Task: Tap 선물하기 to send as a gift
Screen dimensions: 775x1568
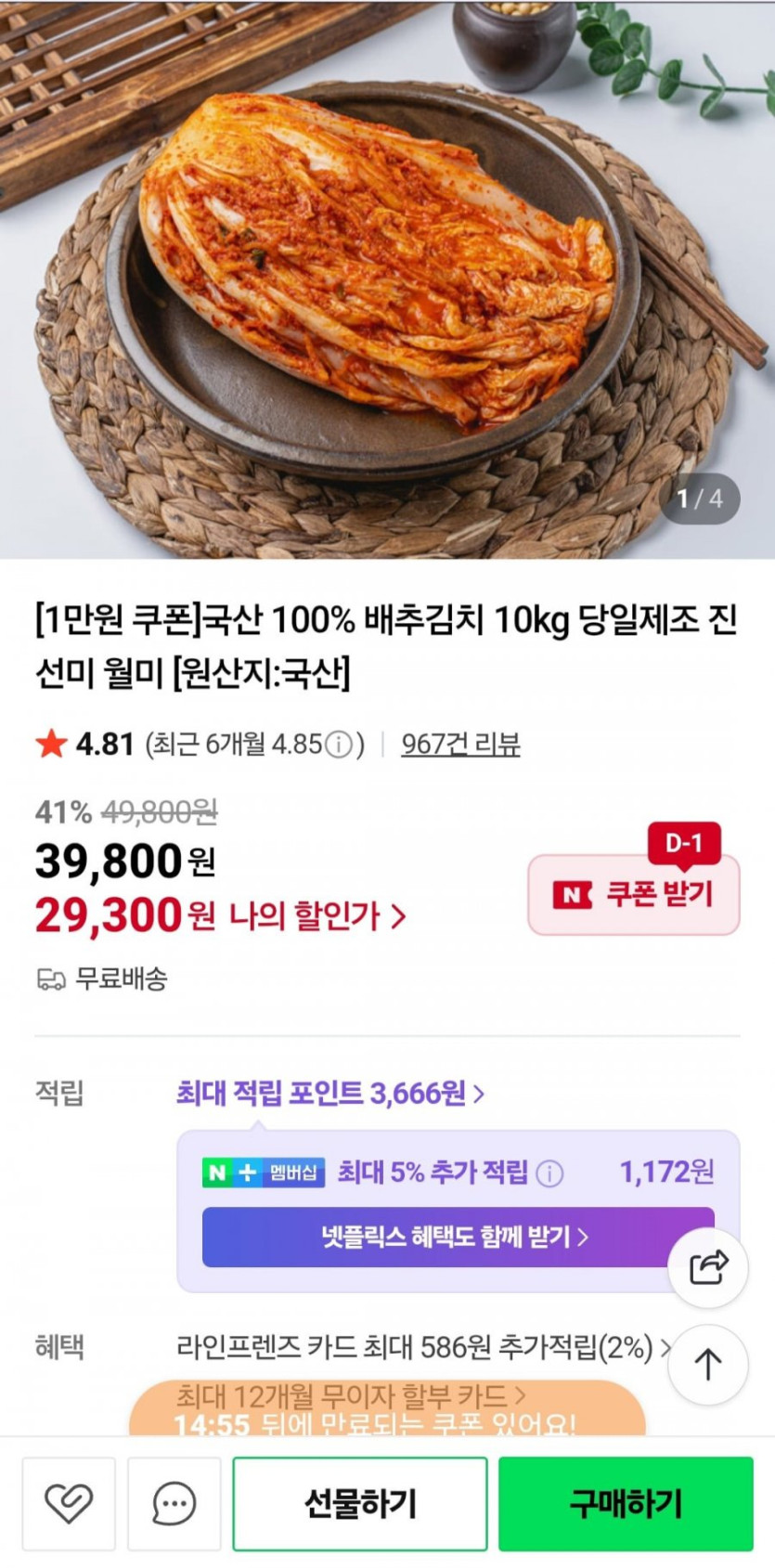Action: (360, 1502)
